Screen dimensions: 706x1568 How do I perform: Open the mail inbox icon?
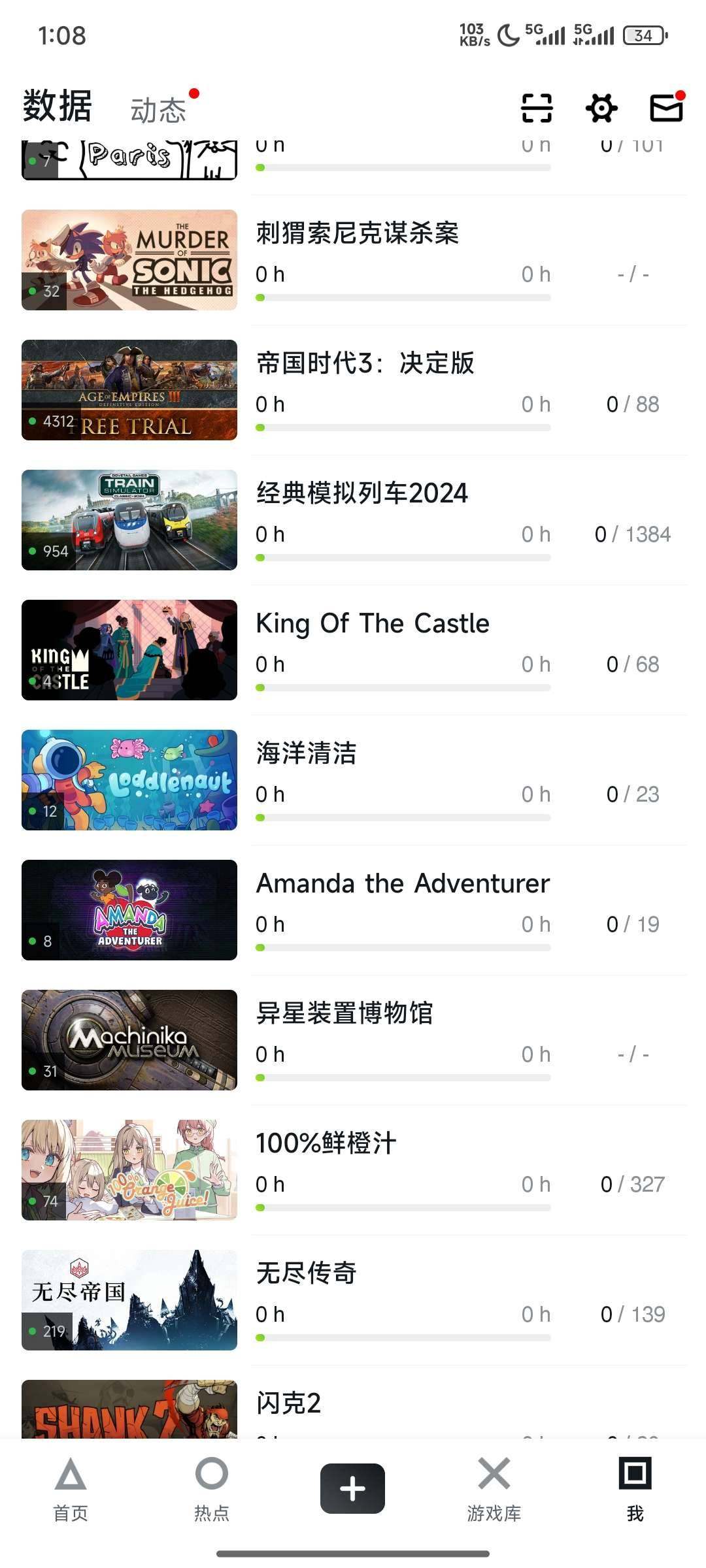pyautogui.click(x=666, y=108)
